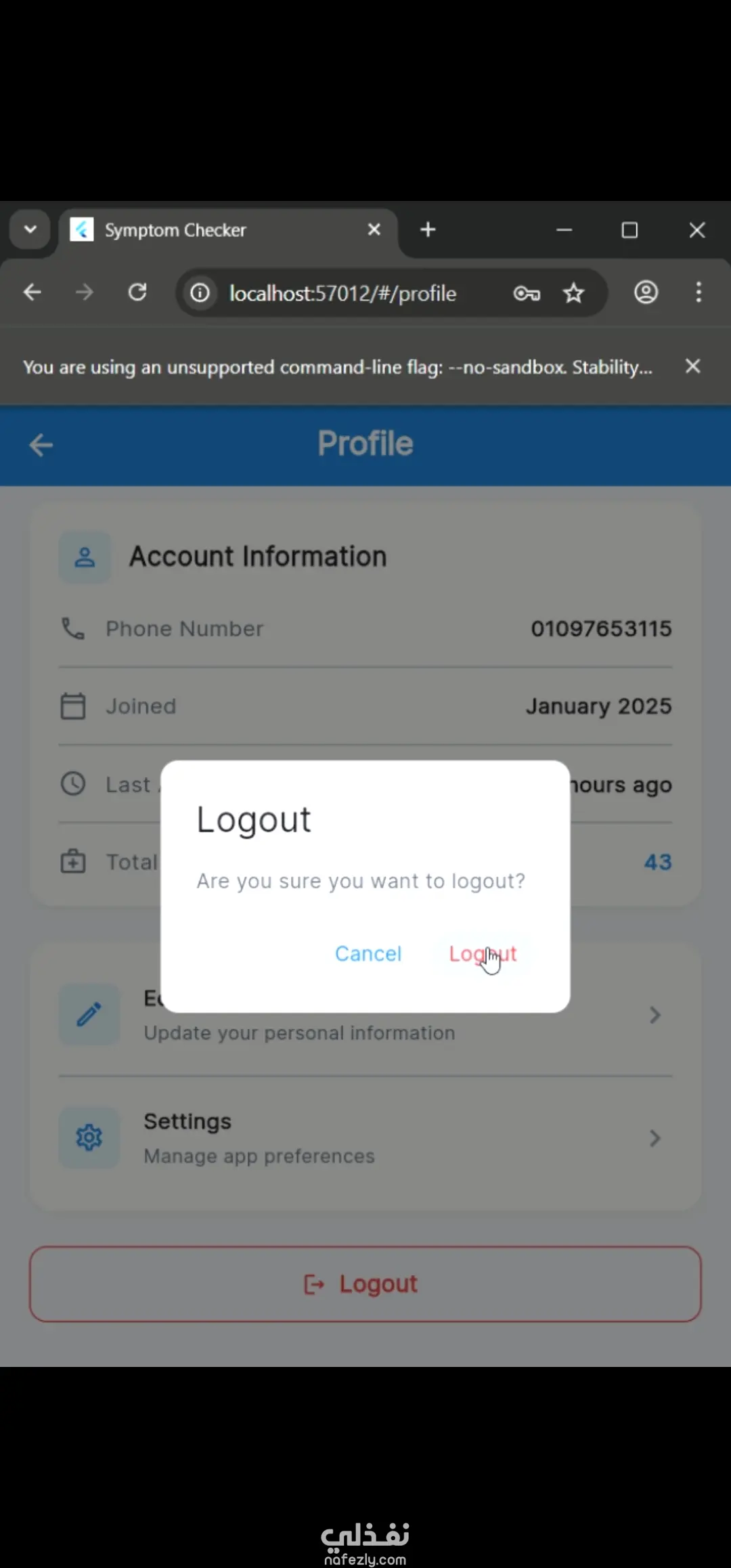Viewport: 731px width, 1568px height.
Task: Tap the localhost address bar
Action: [342, 293]
